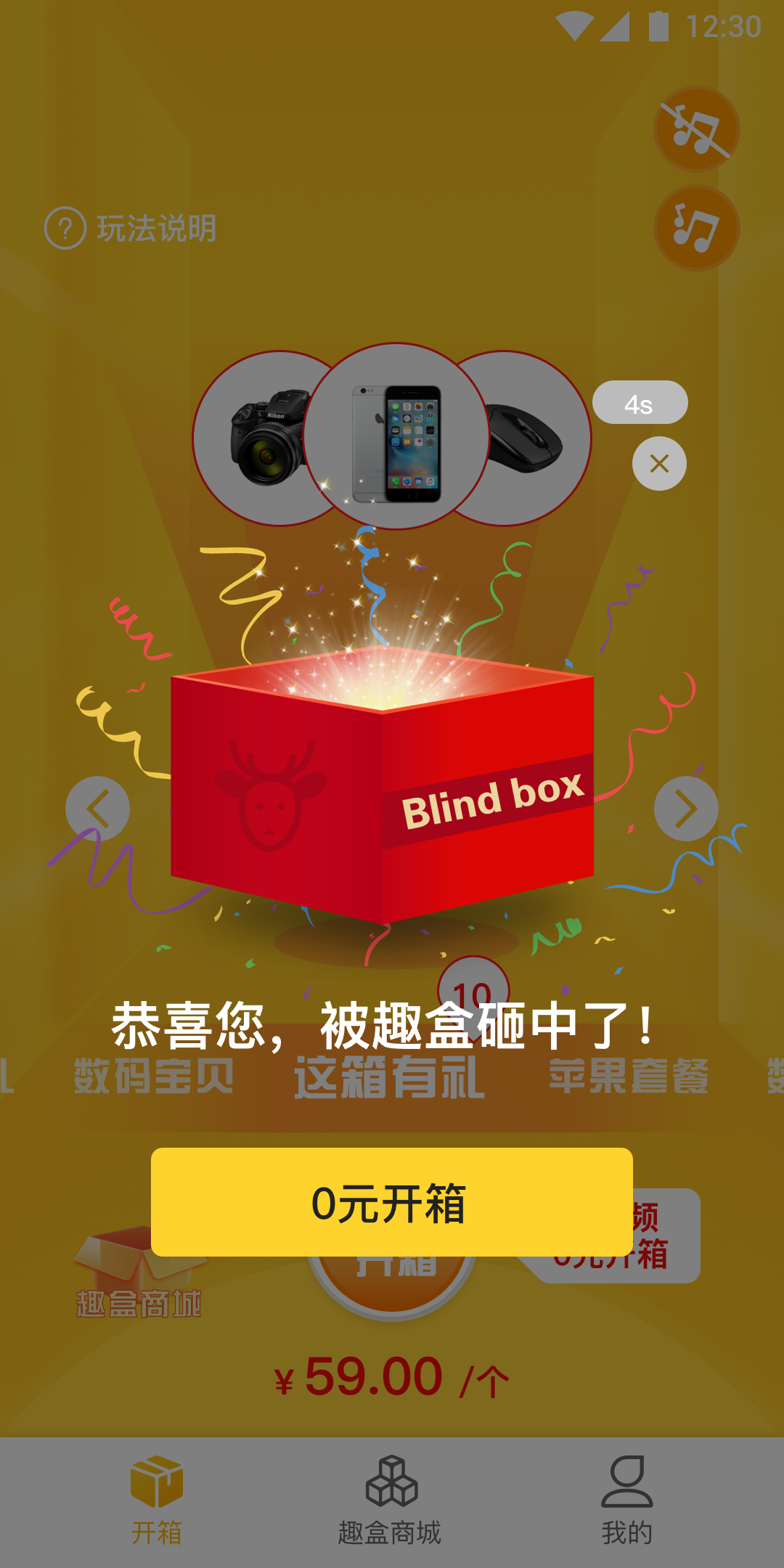
Task: Open the 我的 profile tab
Action: [x=626, y=1500]
